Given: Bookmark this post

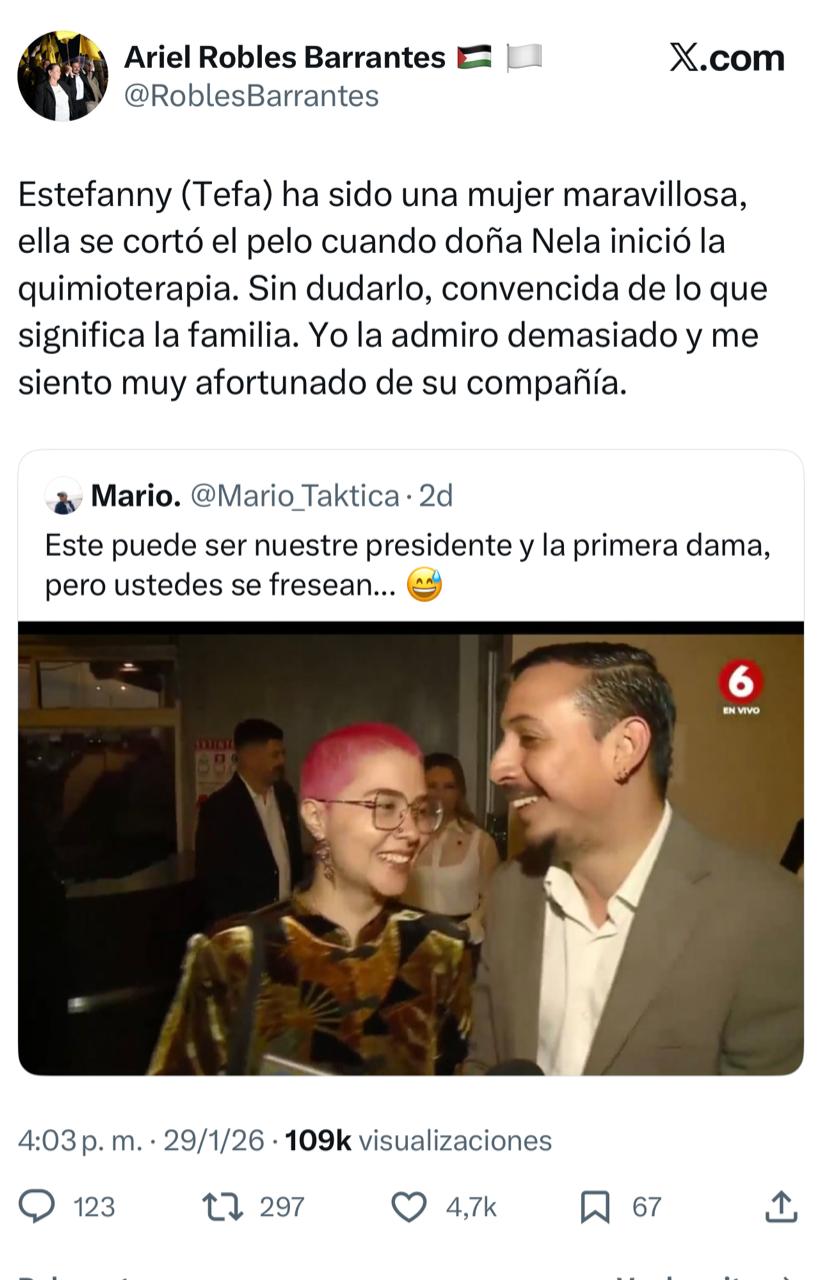Looking at the screenshot, I should pyautogui.click(x=595, y=1207).
